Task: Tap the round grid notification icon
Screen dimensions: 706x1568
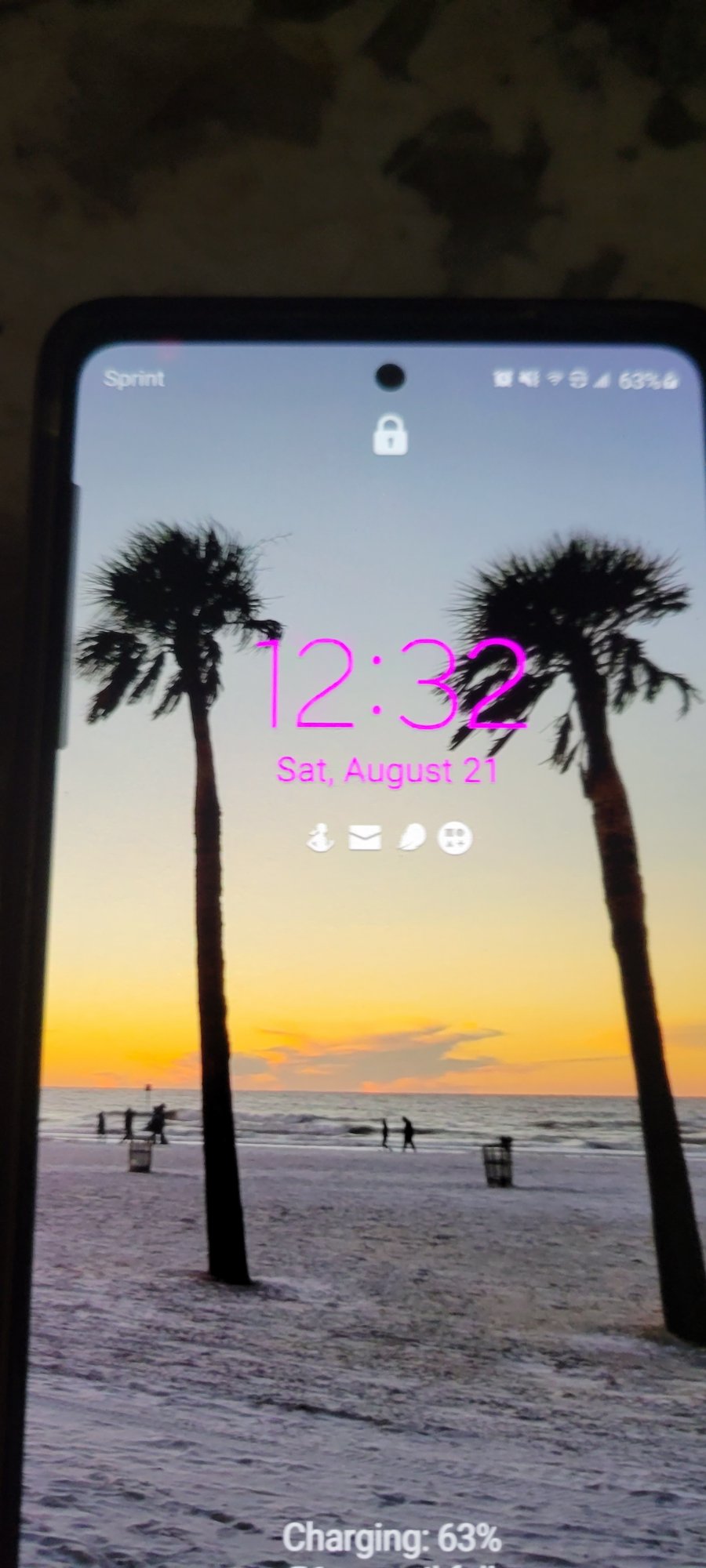Action: [455, 838]
